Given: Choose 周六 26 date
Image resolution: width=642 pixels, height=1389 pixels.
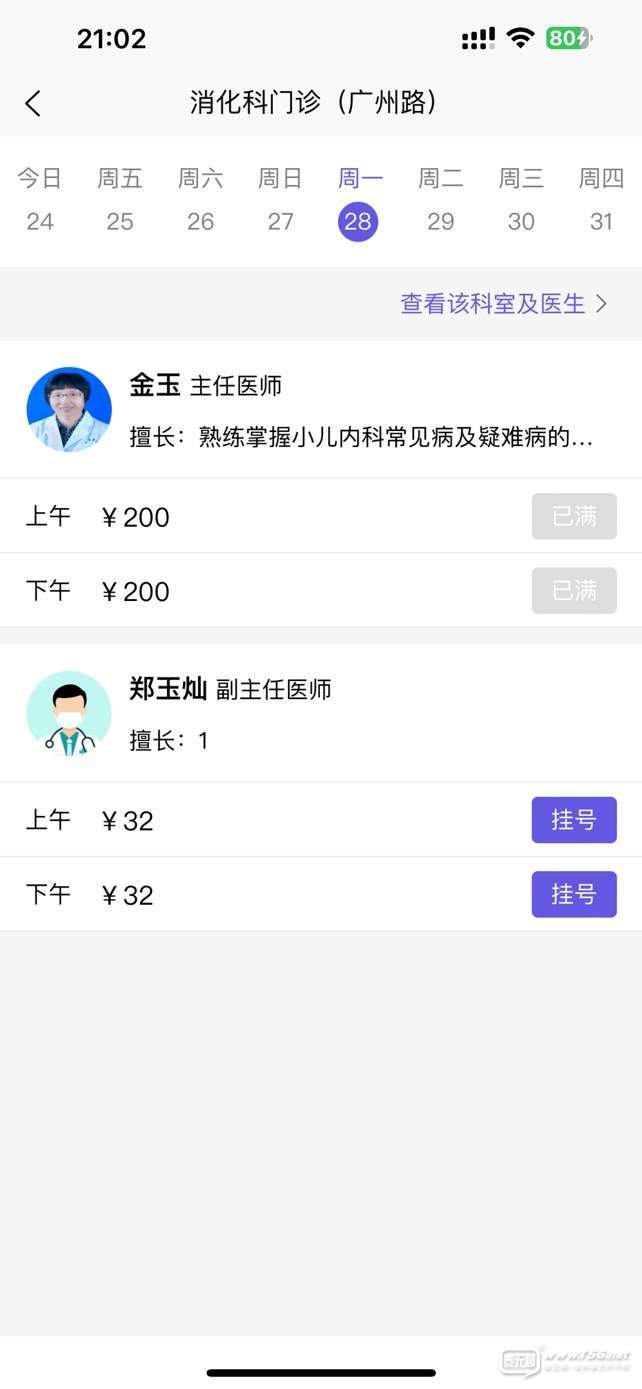Looking at the screenshot, I should 200,201.
